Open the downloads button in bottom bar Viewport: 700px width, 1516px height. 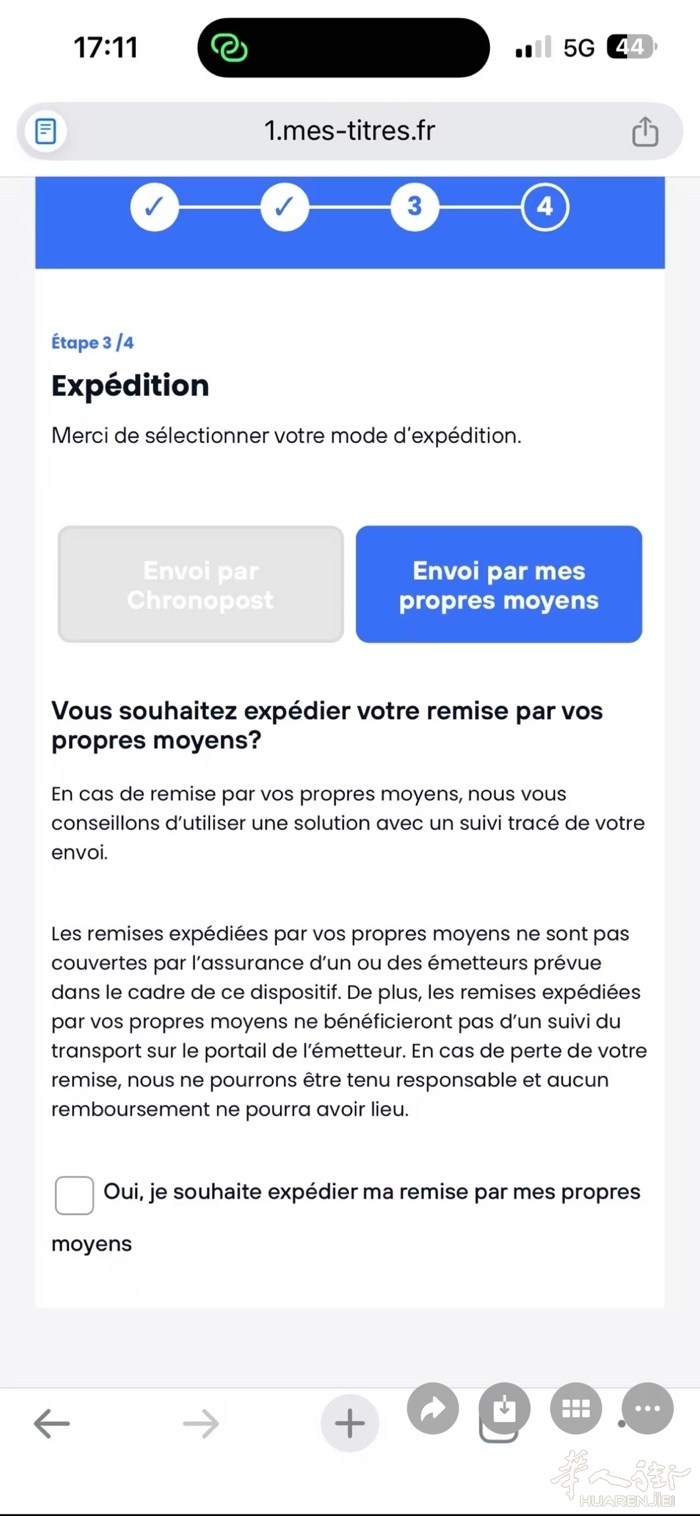coord(505,1409)
